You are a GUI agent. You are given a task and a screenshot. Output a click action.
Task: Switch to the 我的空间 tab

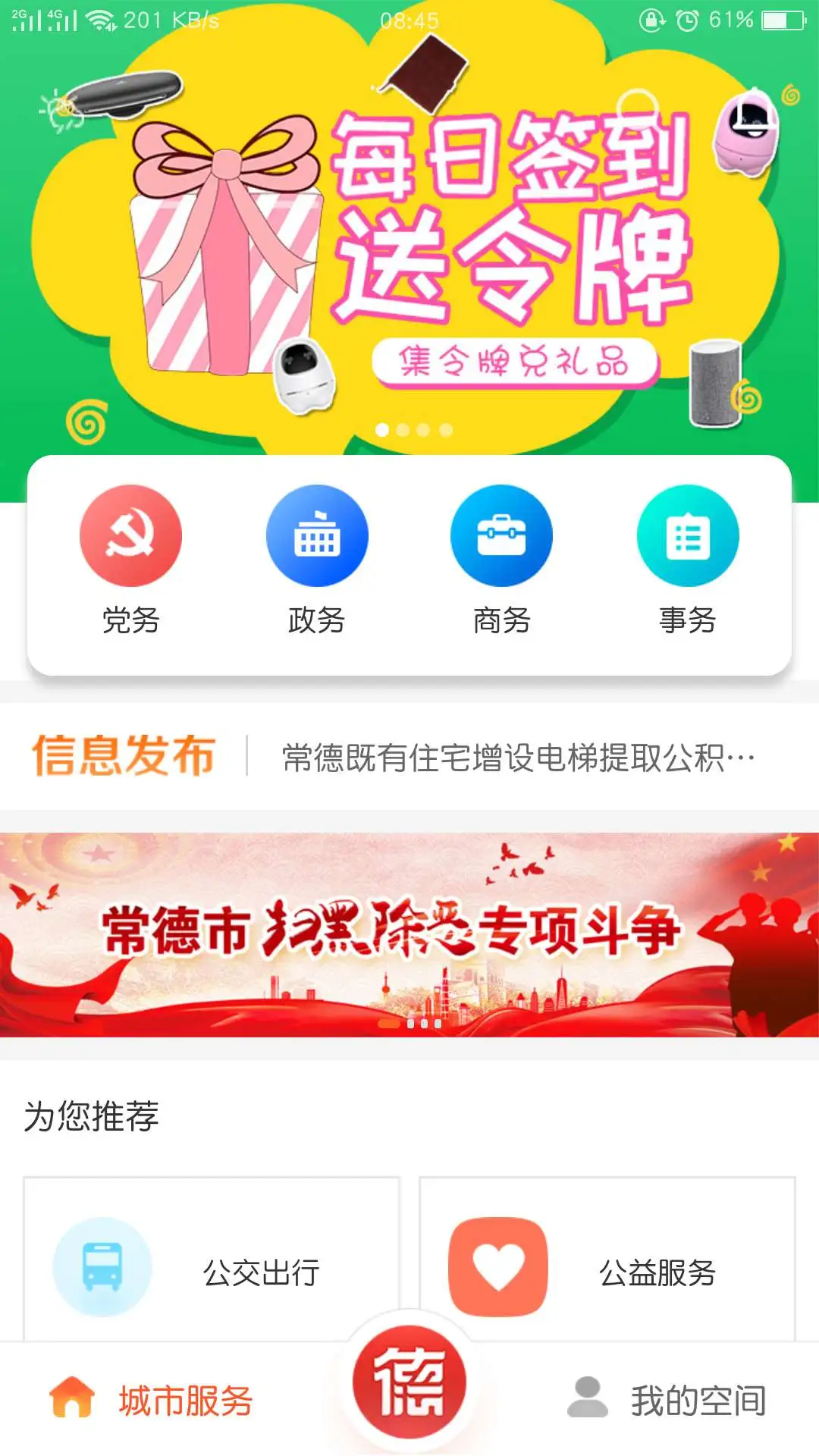coord(667,1400)
